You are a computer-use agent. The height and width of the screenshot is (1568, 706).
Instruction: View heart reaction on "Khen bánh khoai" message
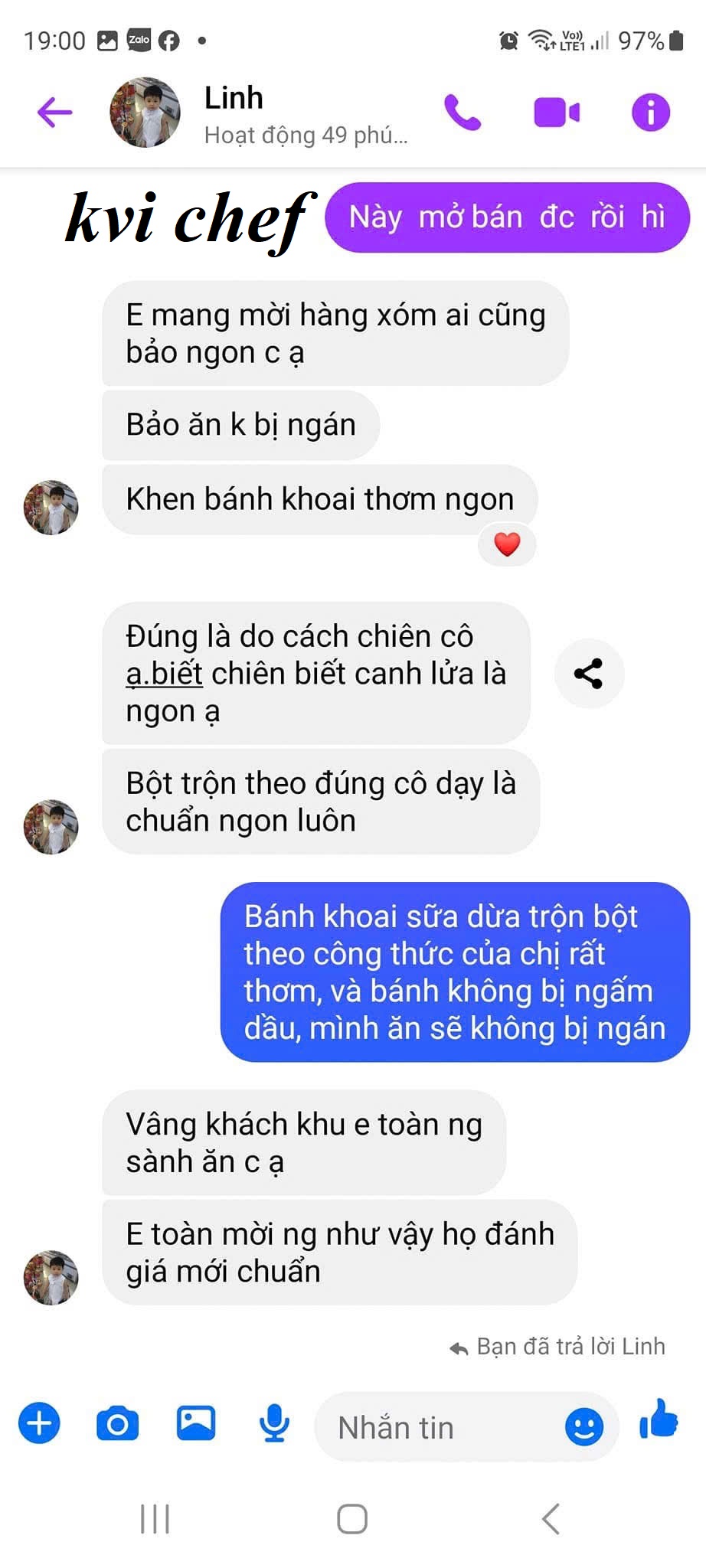pos(507,544)
